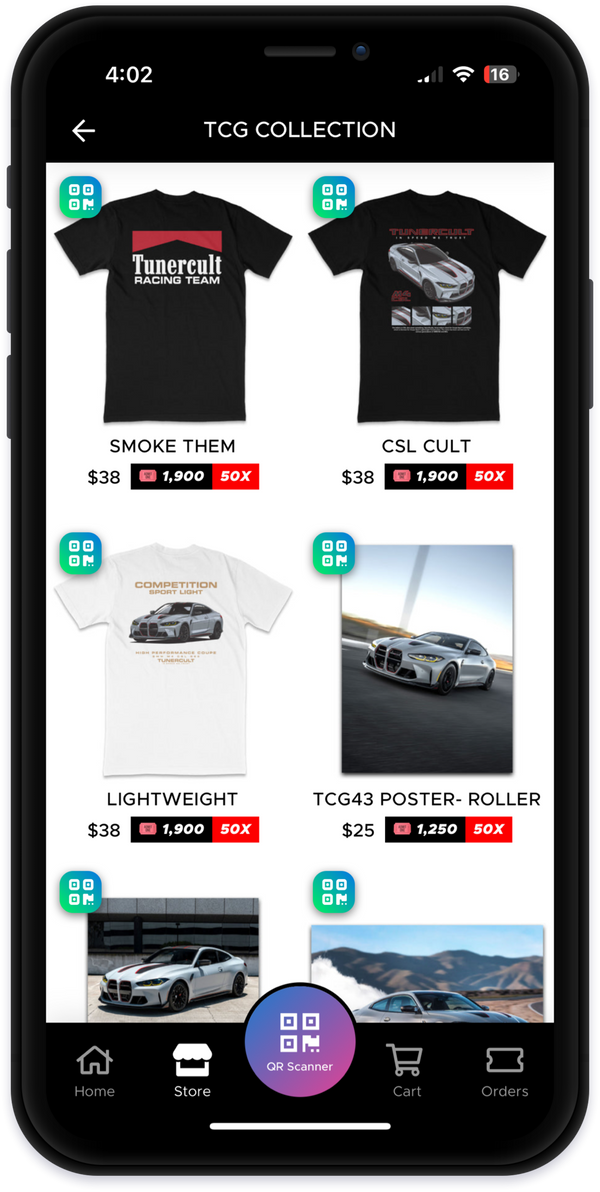Go to the Orders tab
600x1192 pixels.
point(504,1071)
